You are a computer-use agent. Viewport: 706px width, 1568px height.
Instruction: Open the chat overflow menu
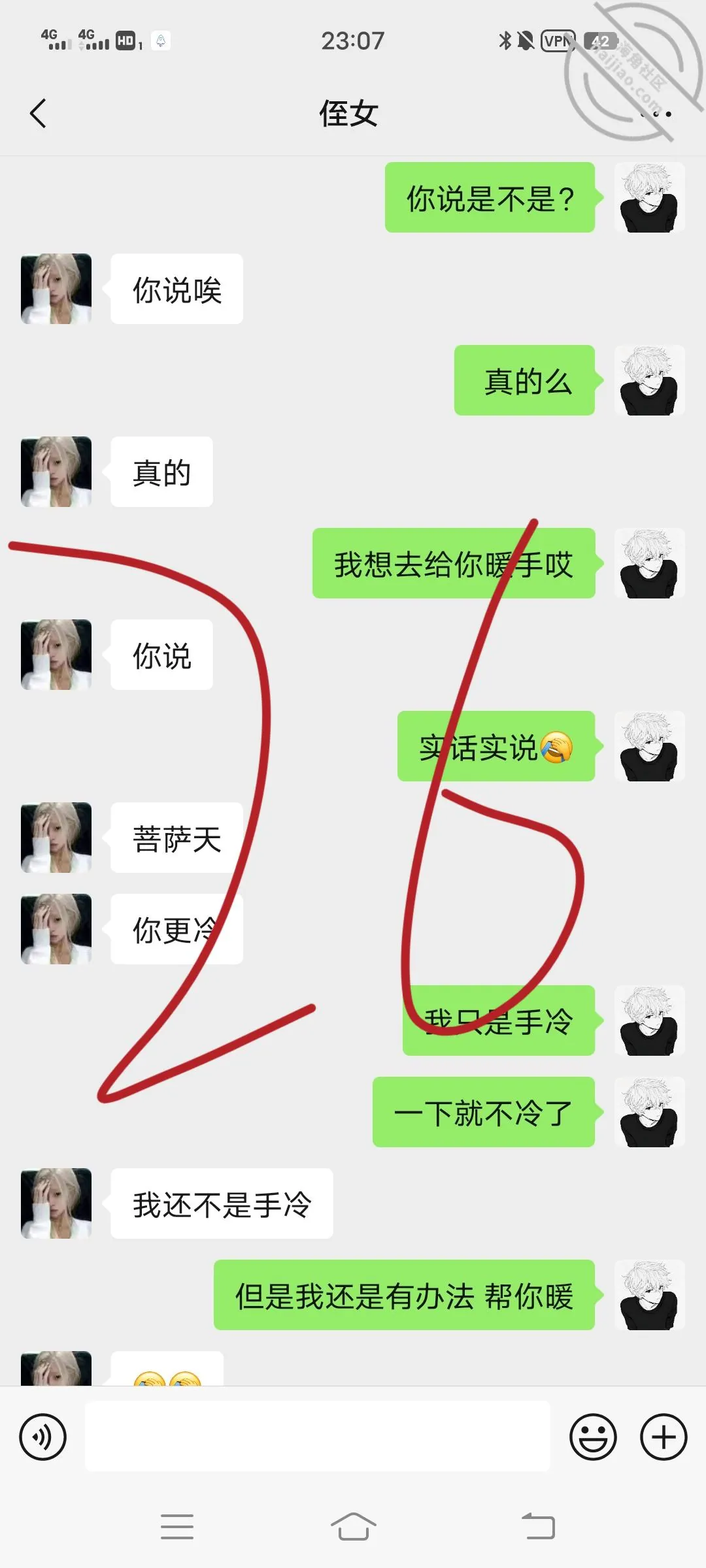[656, 114]
